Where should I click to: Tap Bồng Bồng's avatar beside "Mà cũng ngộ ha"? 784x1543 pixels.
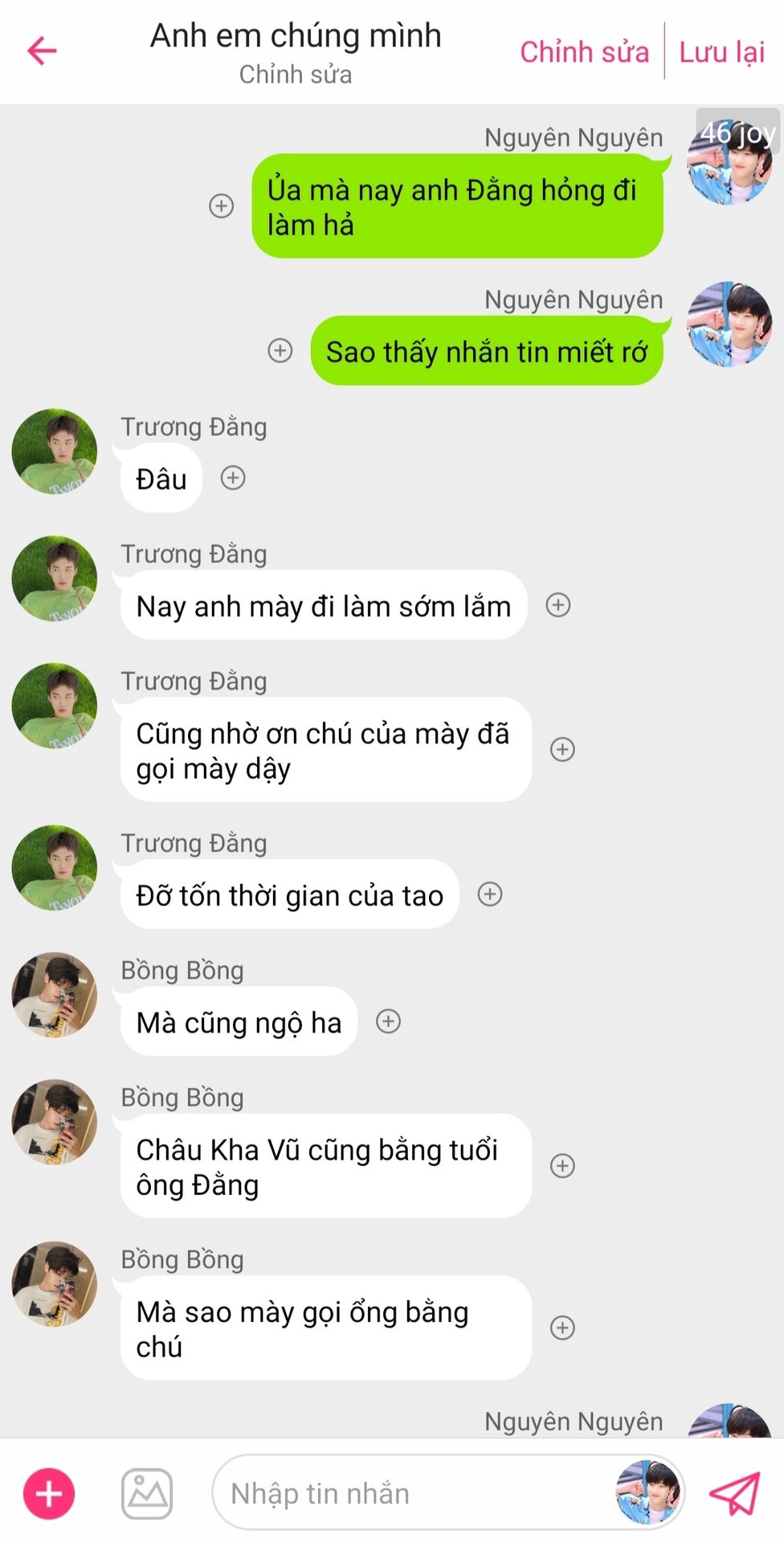click(x=55, y=995)
